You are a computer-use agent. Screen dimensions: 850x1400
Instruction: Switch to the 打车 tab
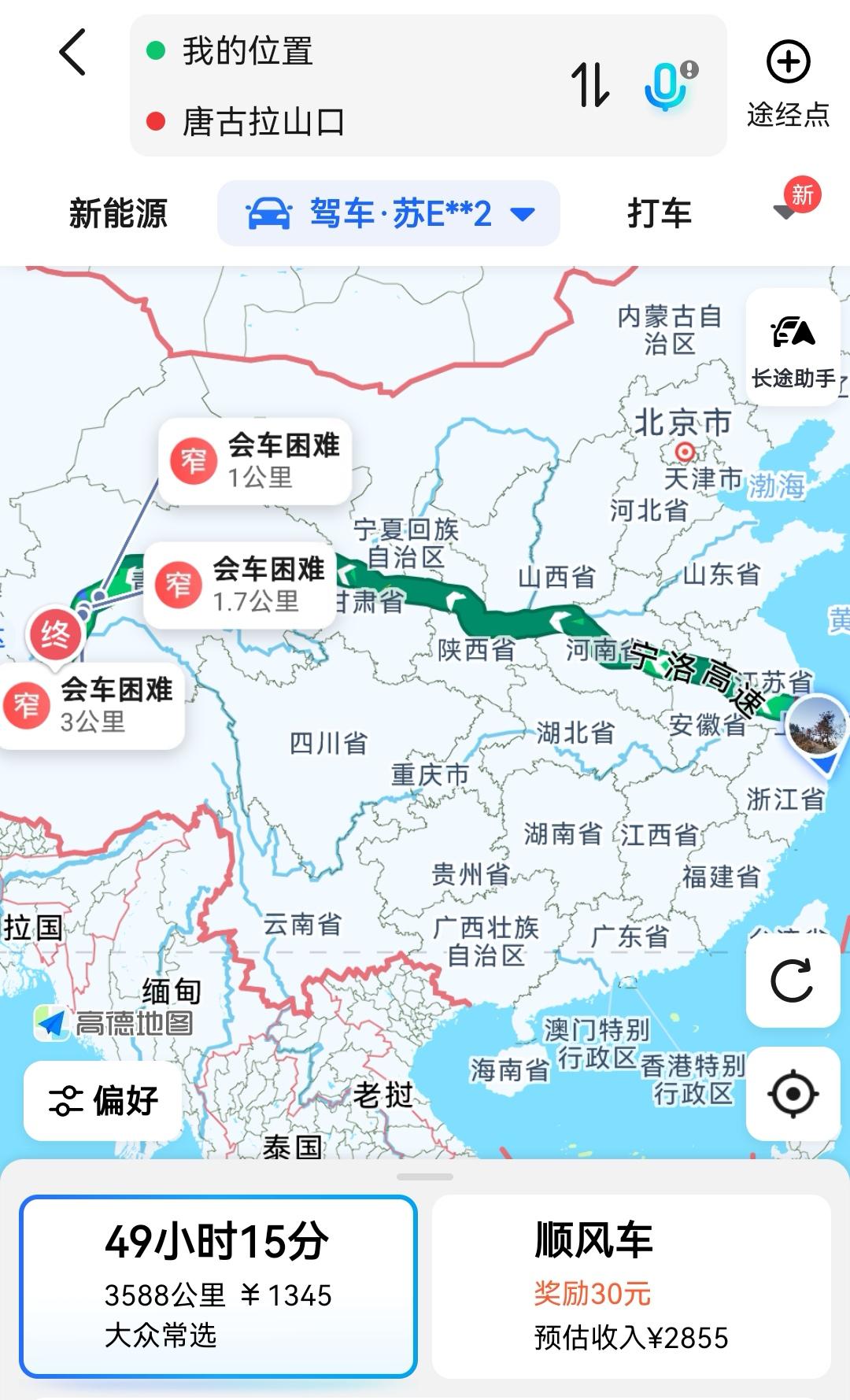[x=658, y=211]
